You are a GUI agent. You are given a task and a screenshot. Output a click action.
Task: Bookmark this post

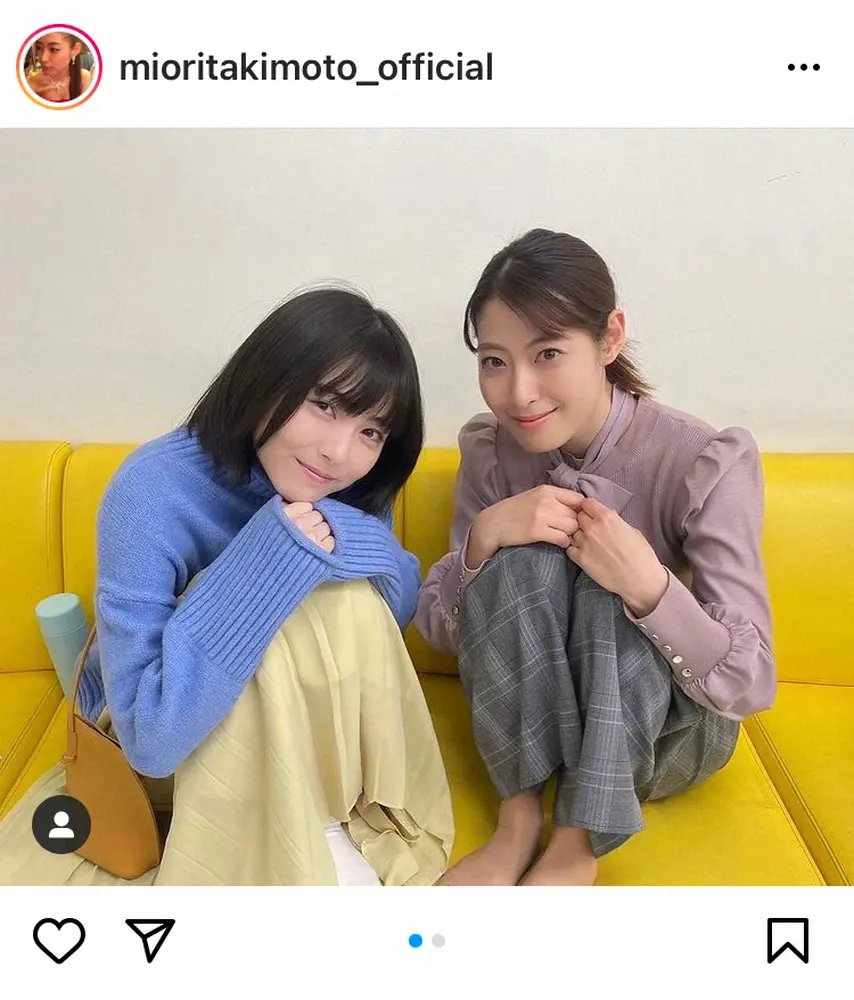pos(787,940)
